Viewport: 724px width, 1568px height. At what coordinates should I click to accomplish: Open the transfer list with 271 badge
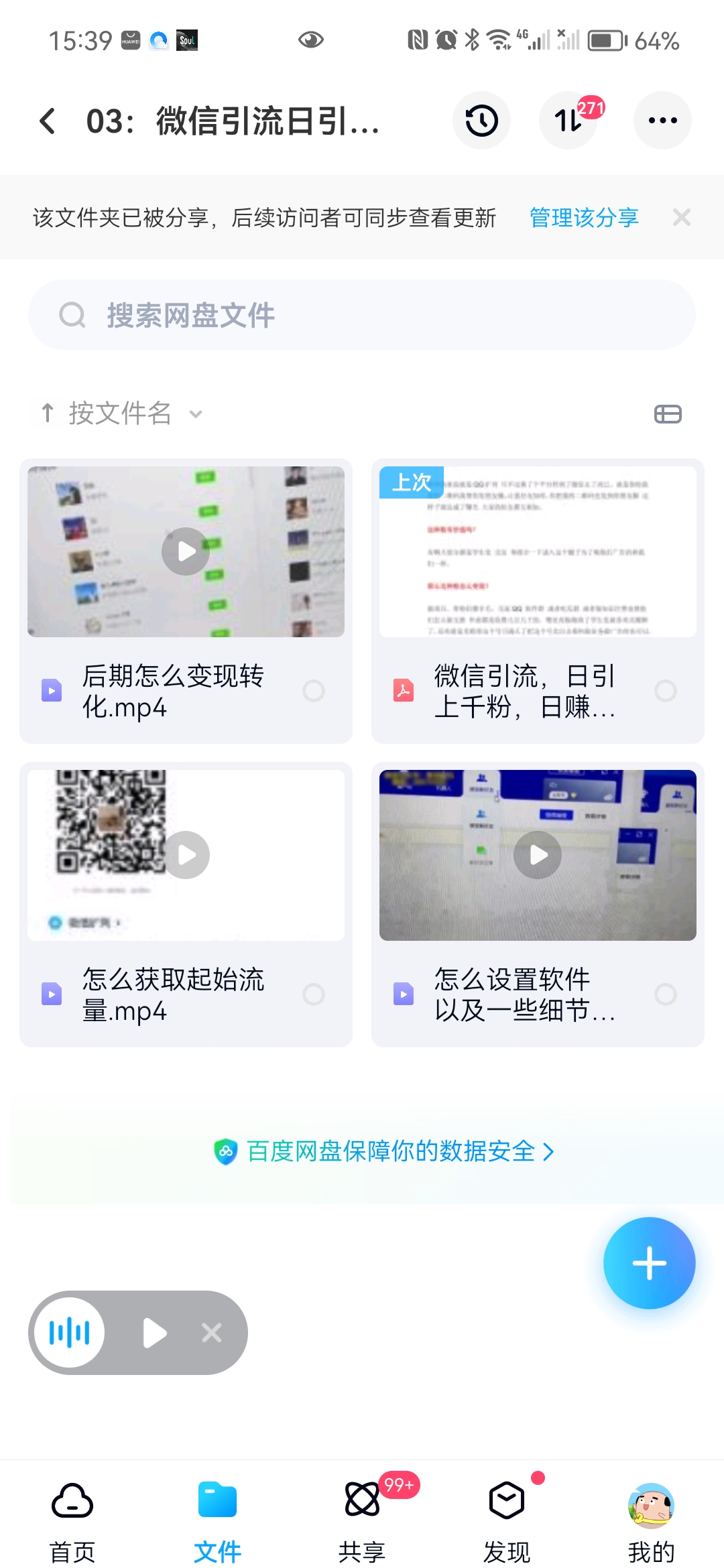tap(568, 121)
